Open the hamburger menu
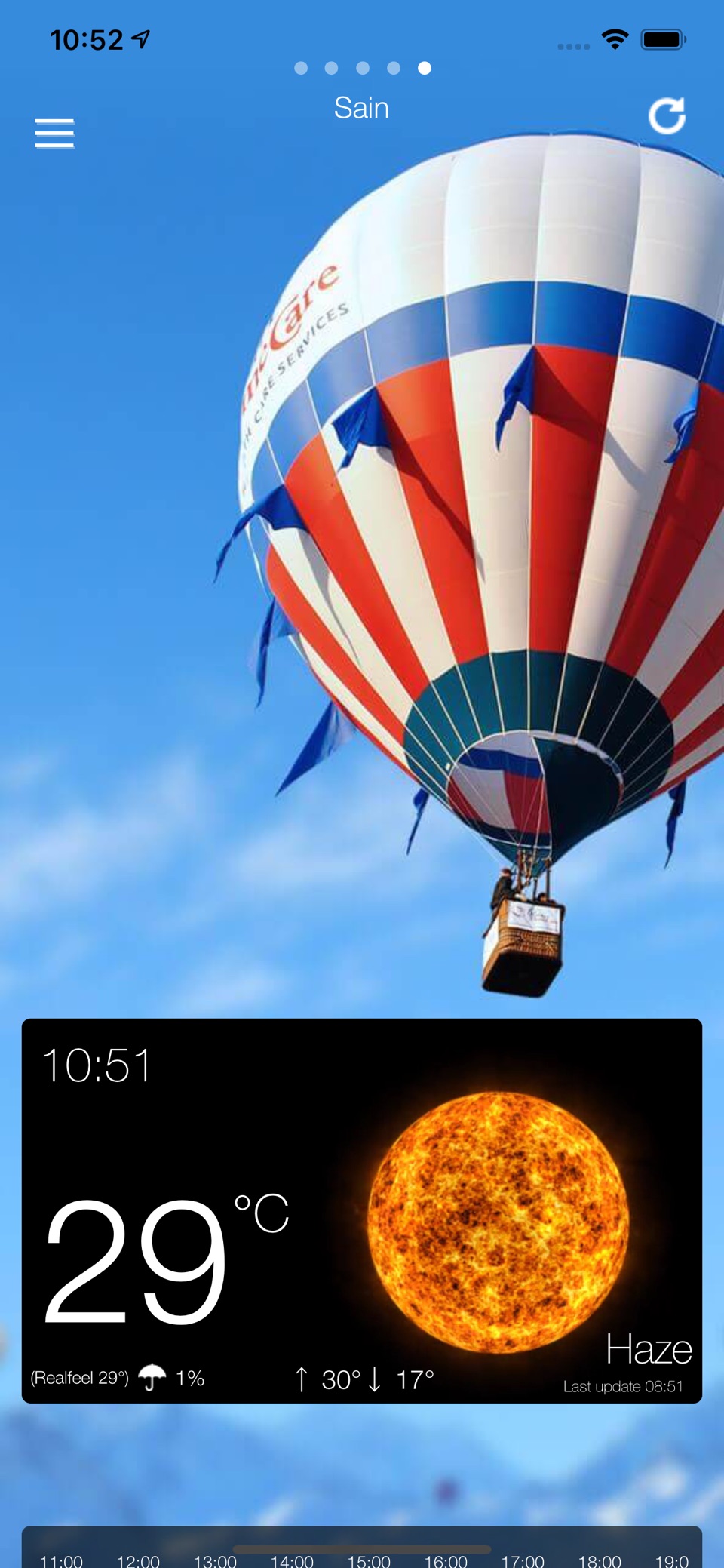This screenshot has height=1568, width=724. tap(54, 134)
